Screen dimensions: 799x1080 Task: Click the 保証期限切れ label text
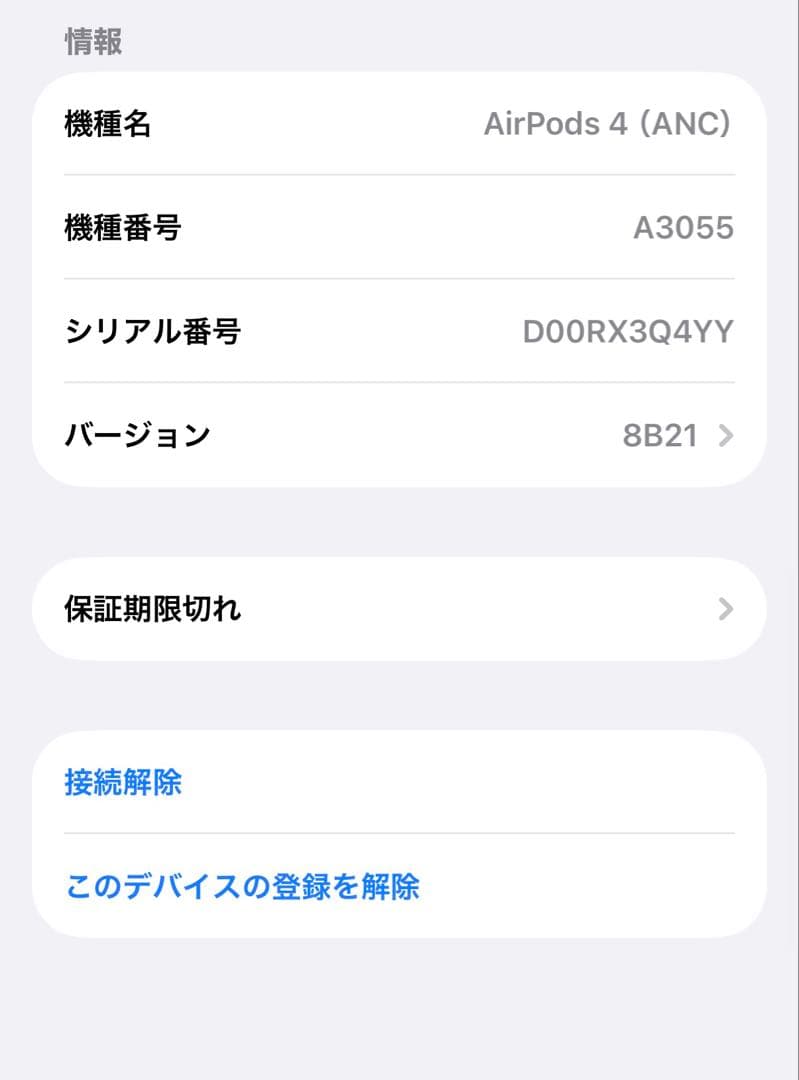[x=152, y=608]
